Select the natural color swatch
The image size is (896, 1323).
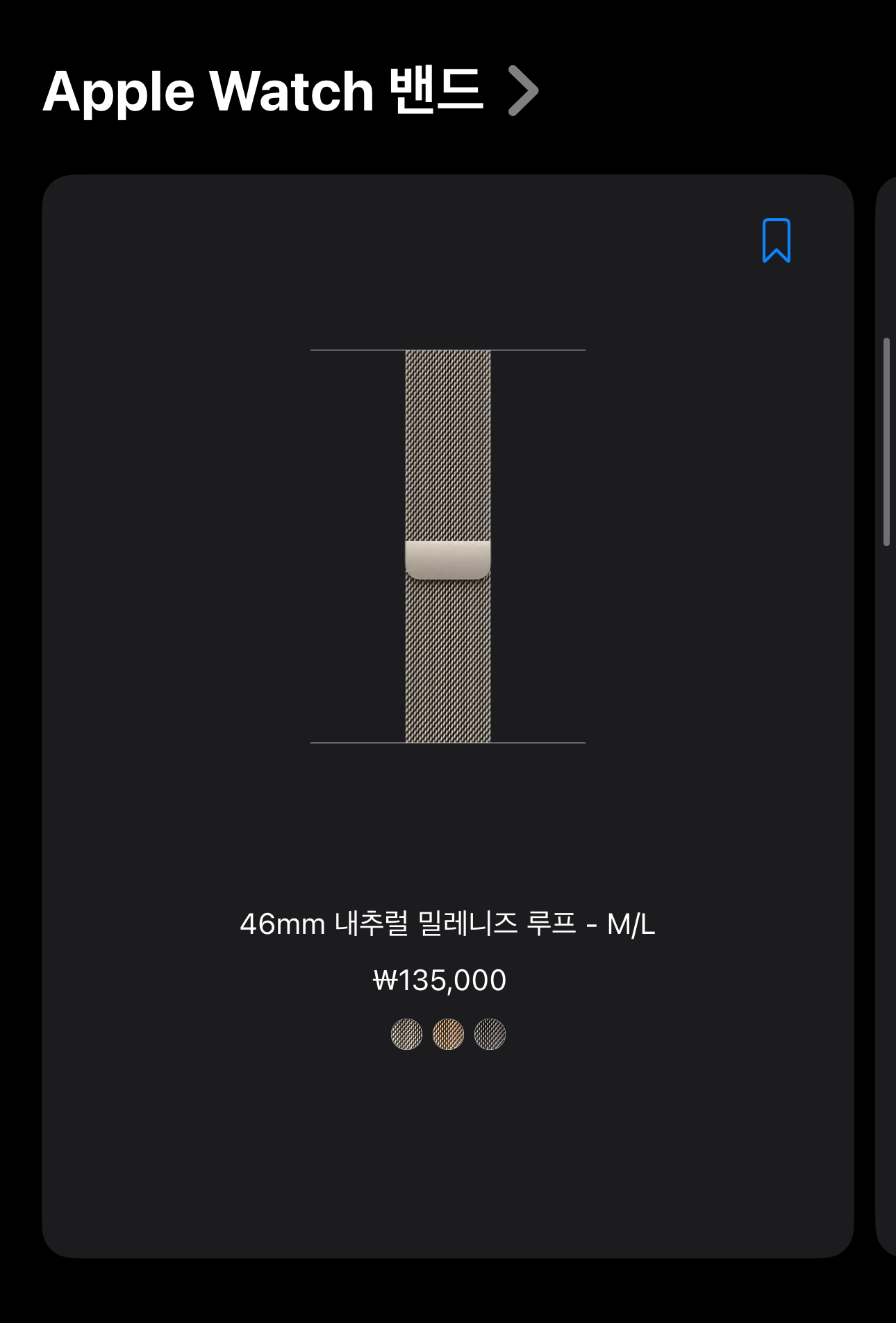[406, 1035]
